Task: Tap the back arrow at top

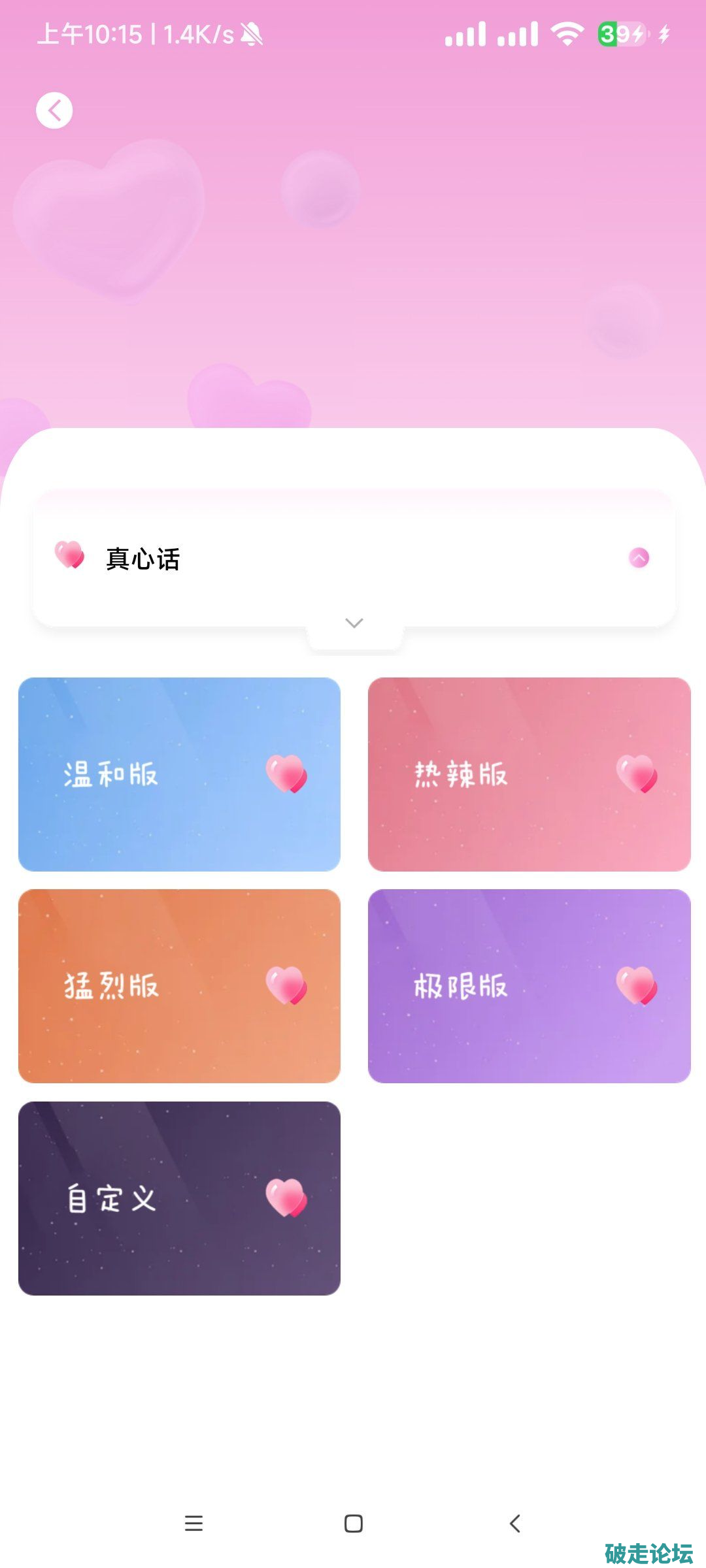Action: [54, 110]
